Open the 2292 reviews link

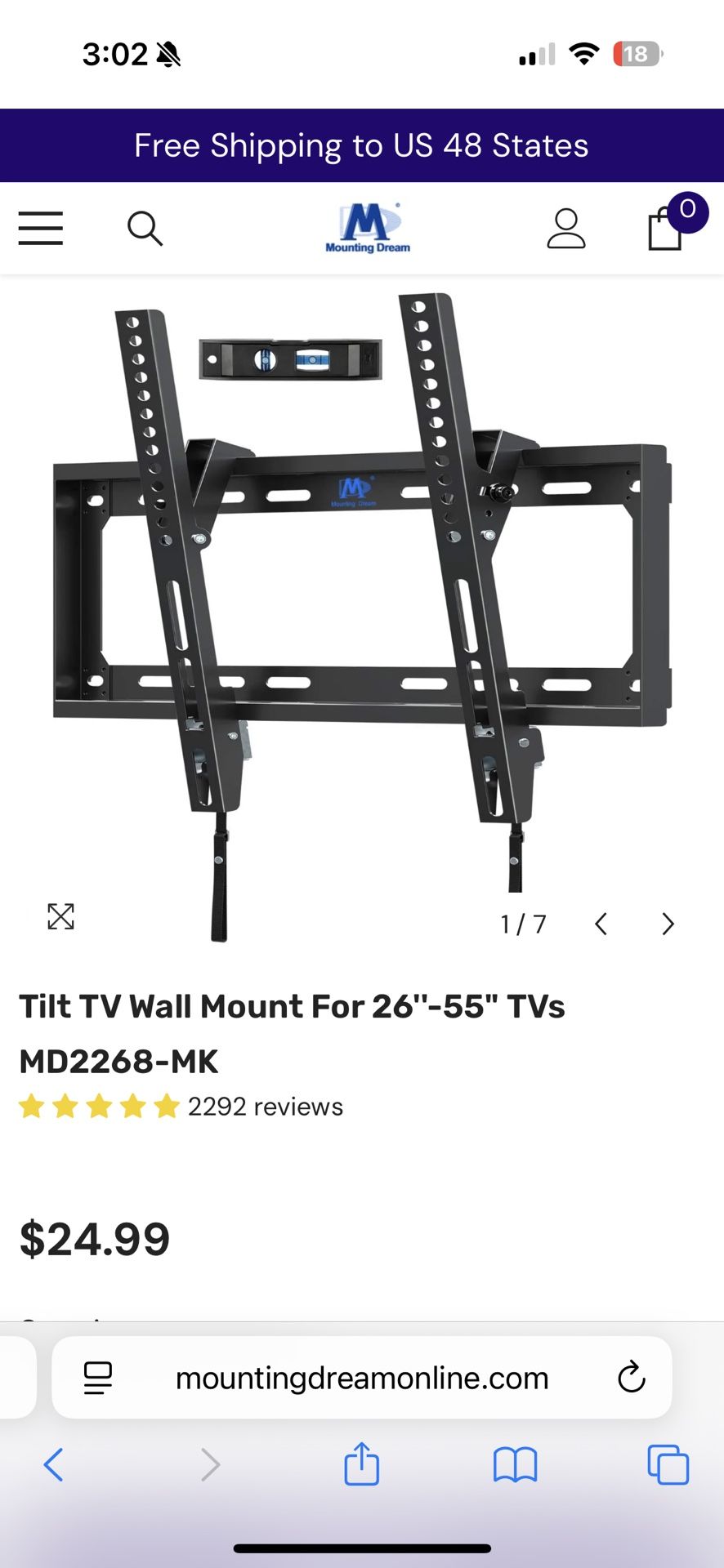[265, 1107]
